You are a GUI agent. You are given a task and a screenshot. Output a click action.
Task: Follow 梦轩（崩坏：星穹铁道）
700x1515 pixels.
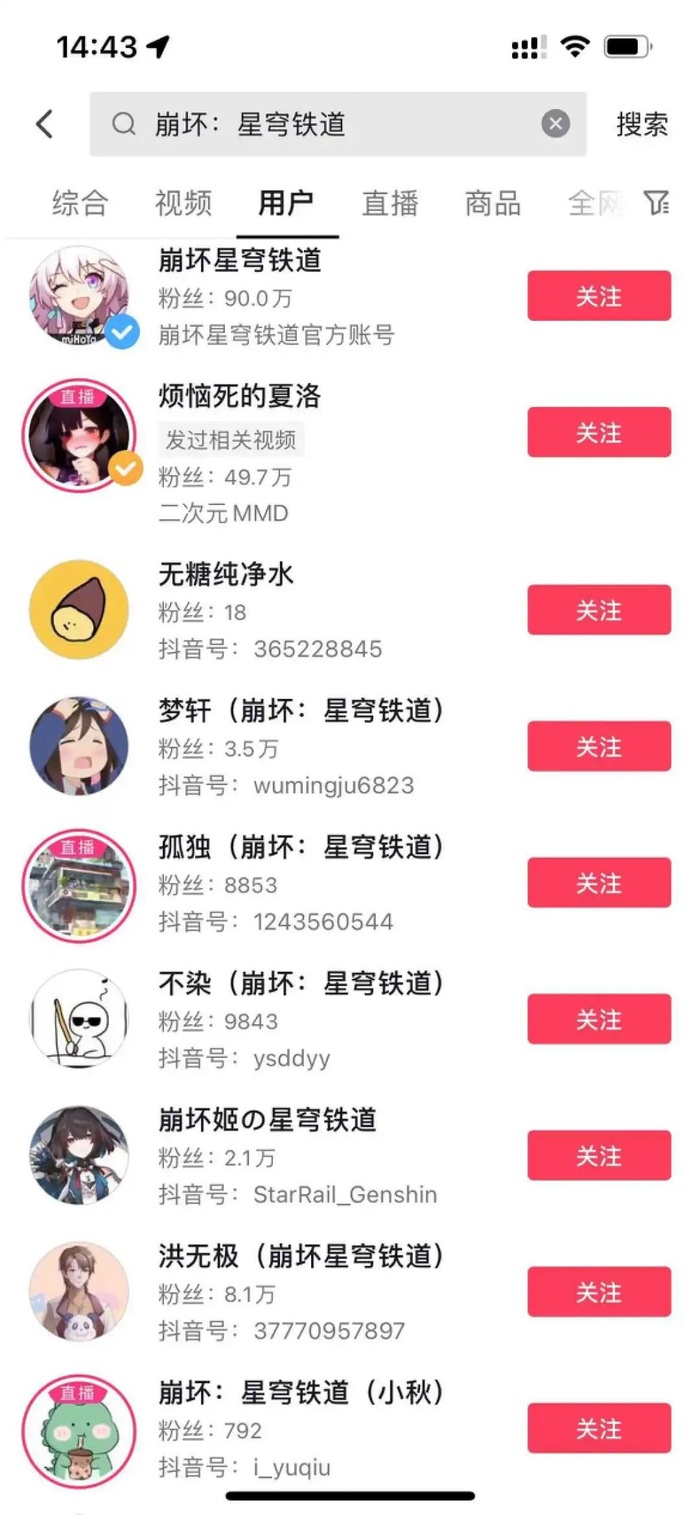pos(599,746)
